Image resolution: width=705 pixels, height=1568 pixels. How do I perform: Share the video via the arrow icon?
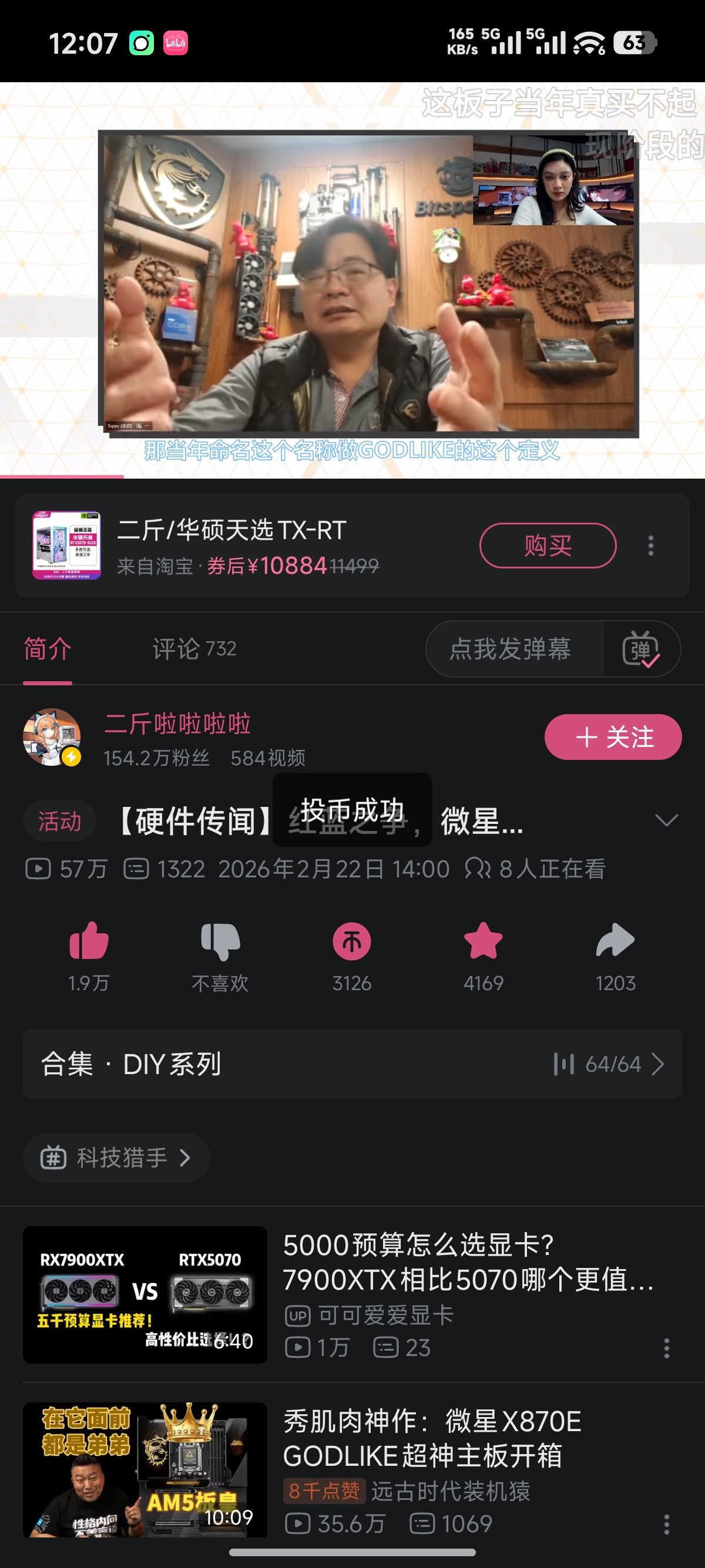pos(616,941)
